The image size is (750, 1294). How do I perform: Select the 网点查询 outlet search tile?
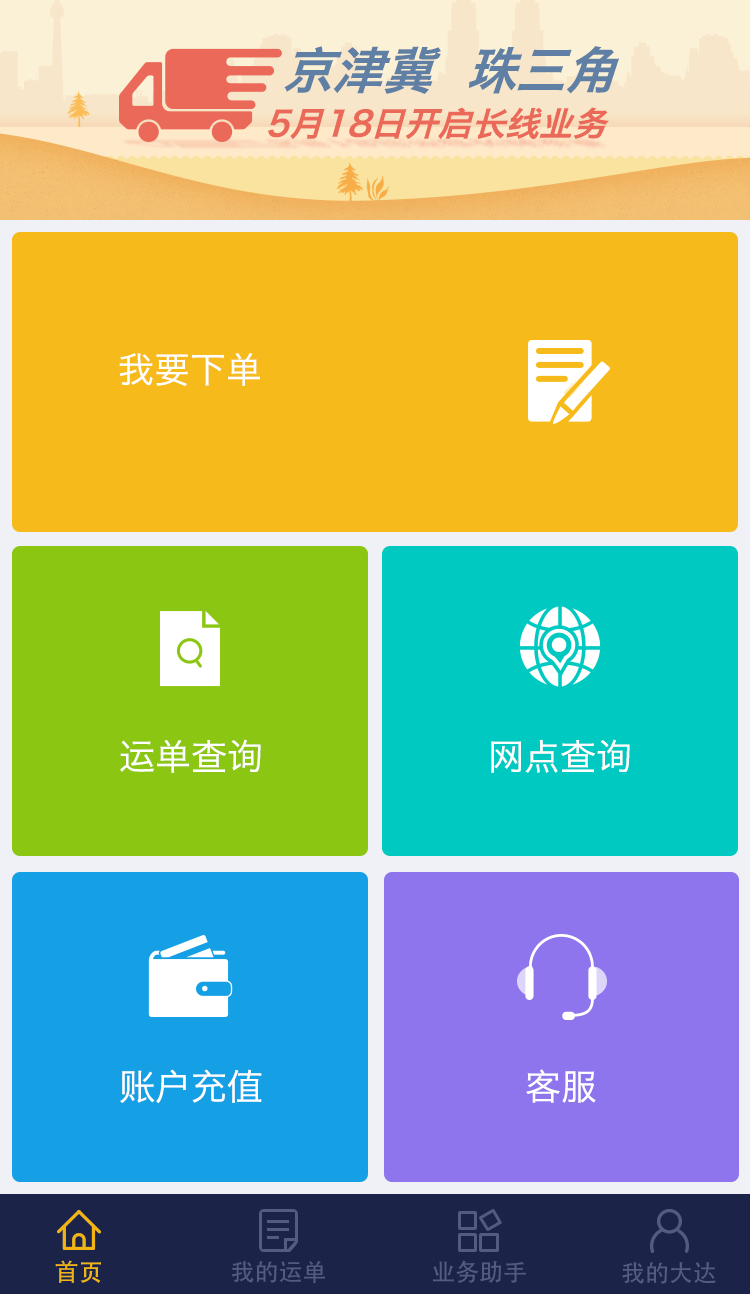pyautogui.click(x=560, y=701)
